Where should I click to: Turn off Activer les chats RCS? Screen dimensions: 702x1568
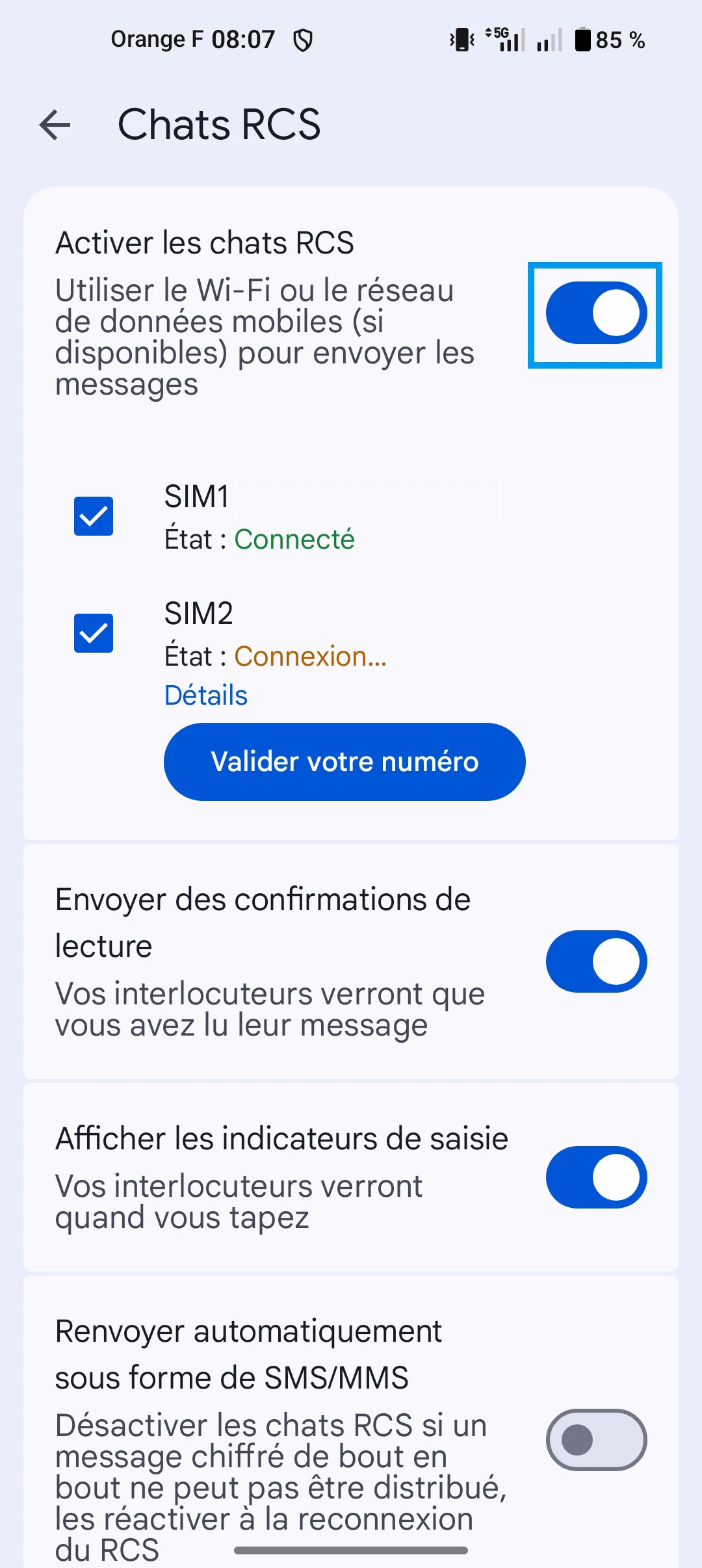[x=595, y=313]
